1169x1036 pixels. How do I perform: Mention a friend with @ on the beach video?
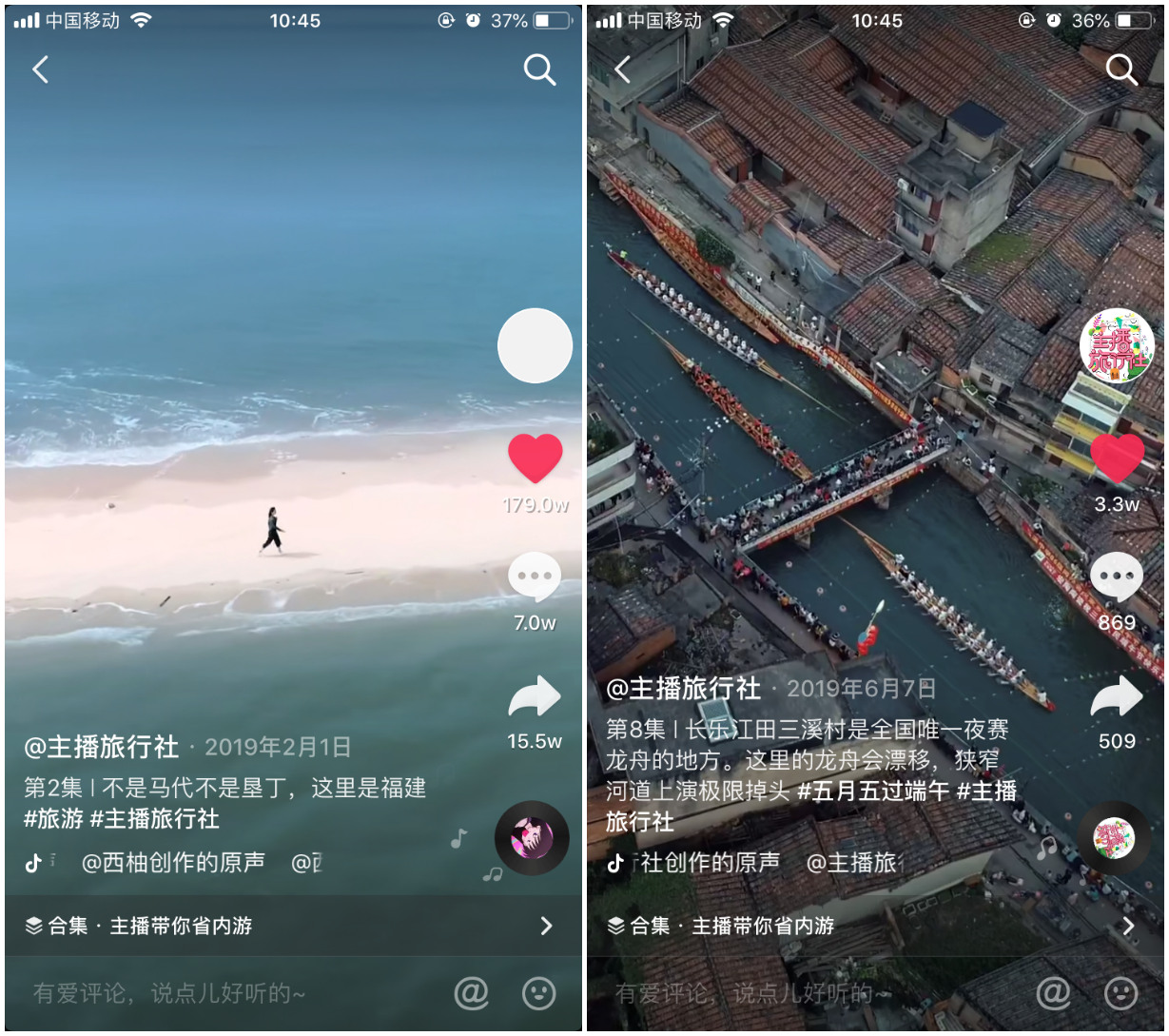pyautogui.click(x=471, y=993)
